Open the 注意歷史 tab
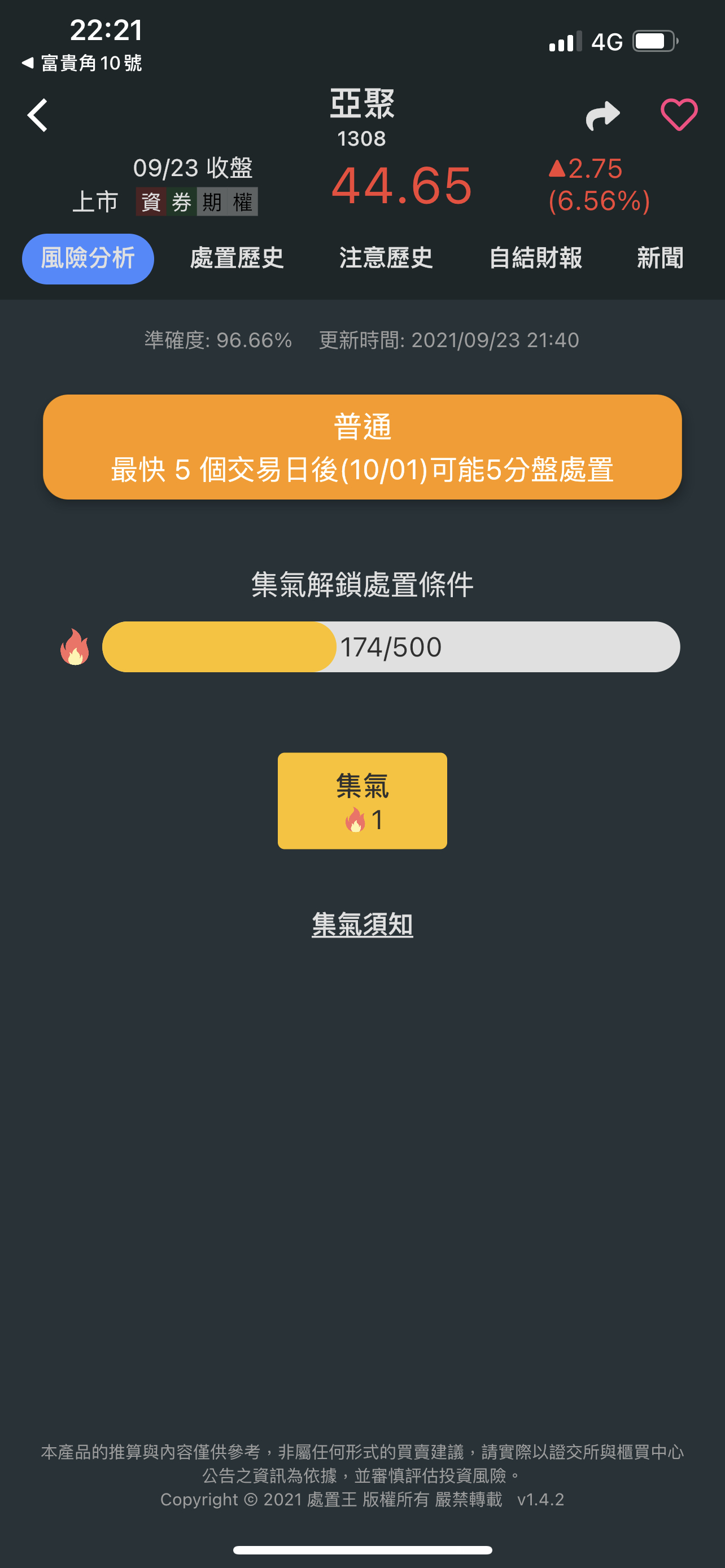Image resolution: width=725 pixels, height=1568 pixels. pos(386,259)
